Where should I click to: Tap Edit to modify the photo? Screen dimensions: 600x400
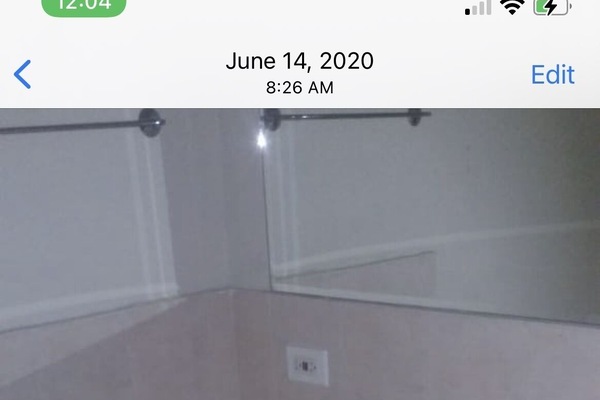(552, 74)
